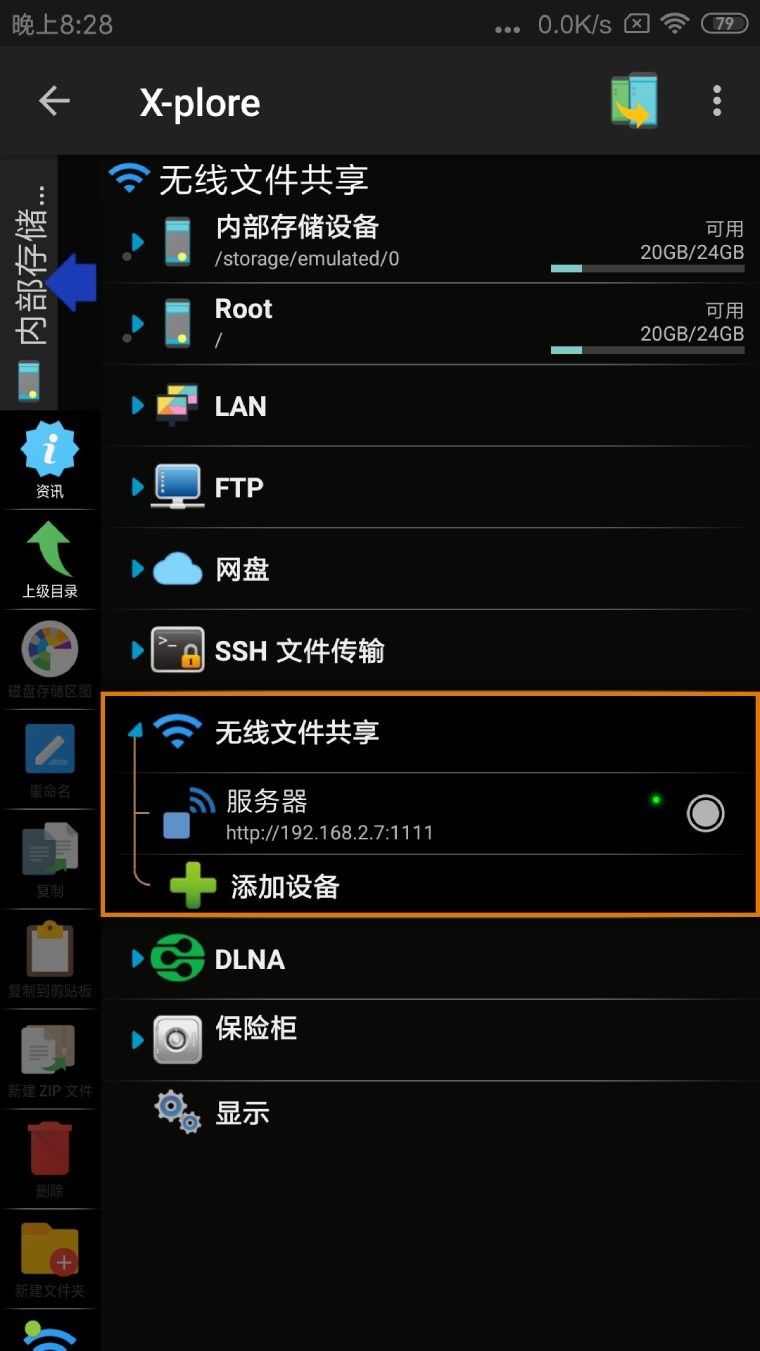Open the three-dot overflow menu
This screenshot has width=760, height=1351.
pyautogui.click(x=717, y=101)
